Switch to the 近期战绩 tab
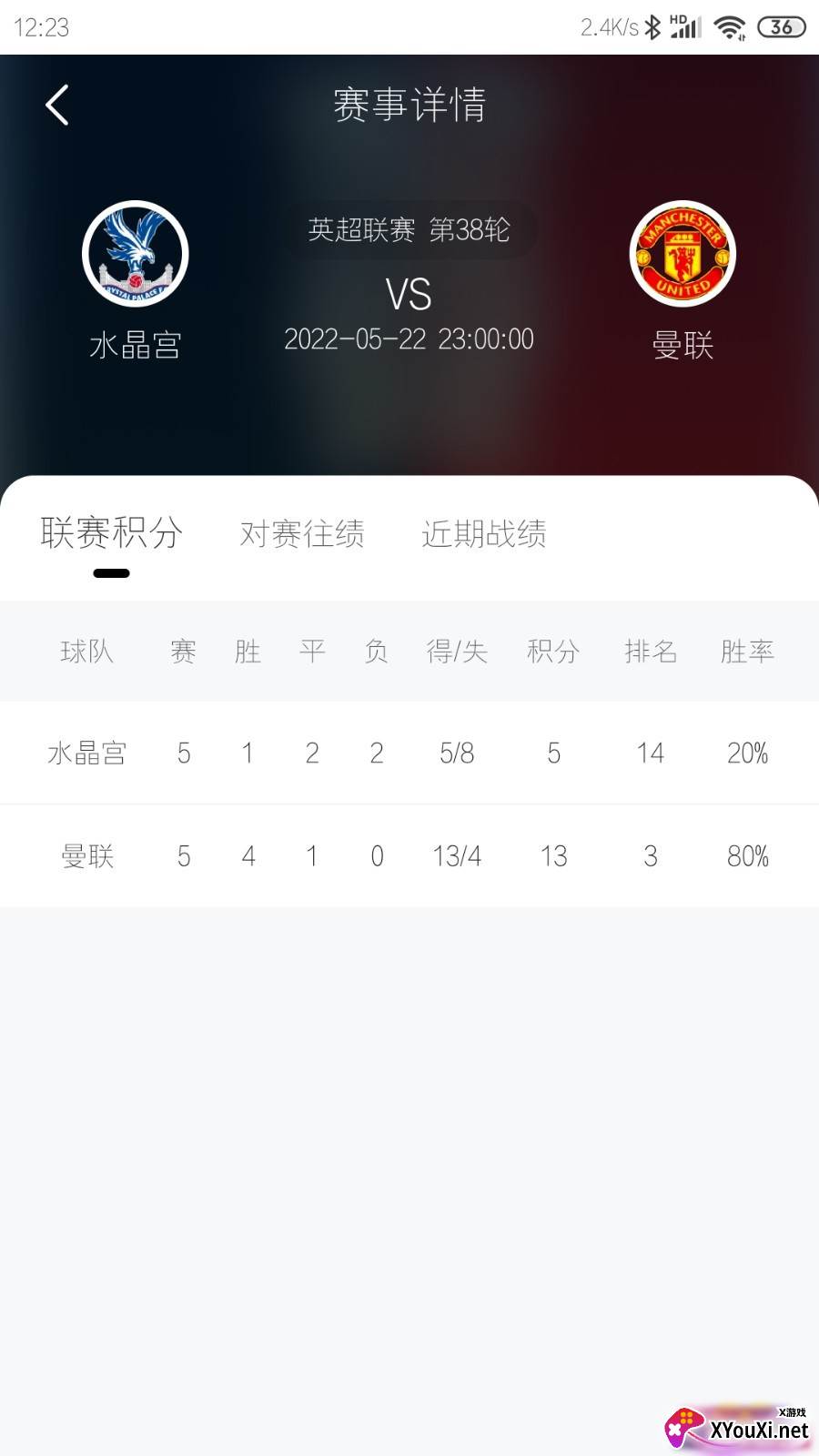This screenshot has width=819, height=1456. point(484,533)
